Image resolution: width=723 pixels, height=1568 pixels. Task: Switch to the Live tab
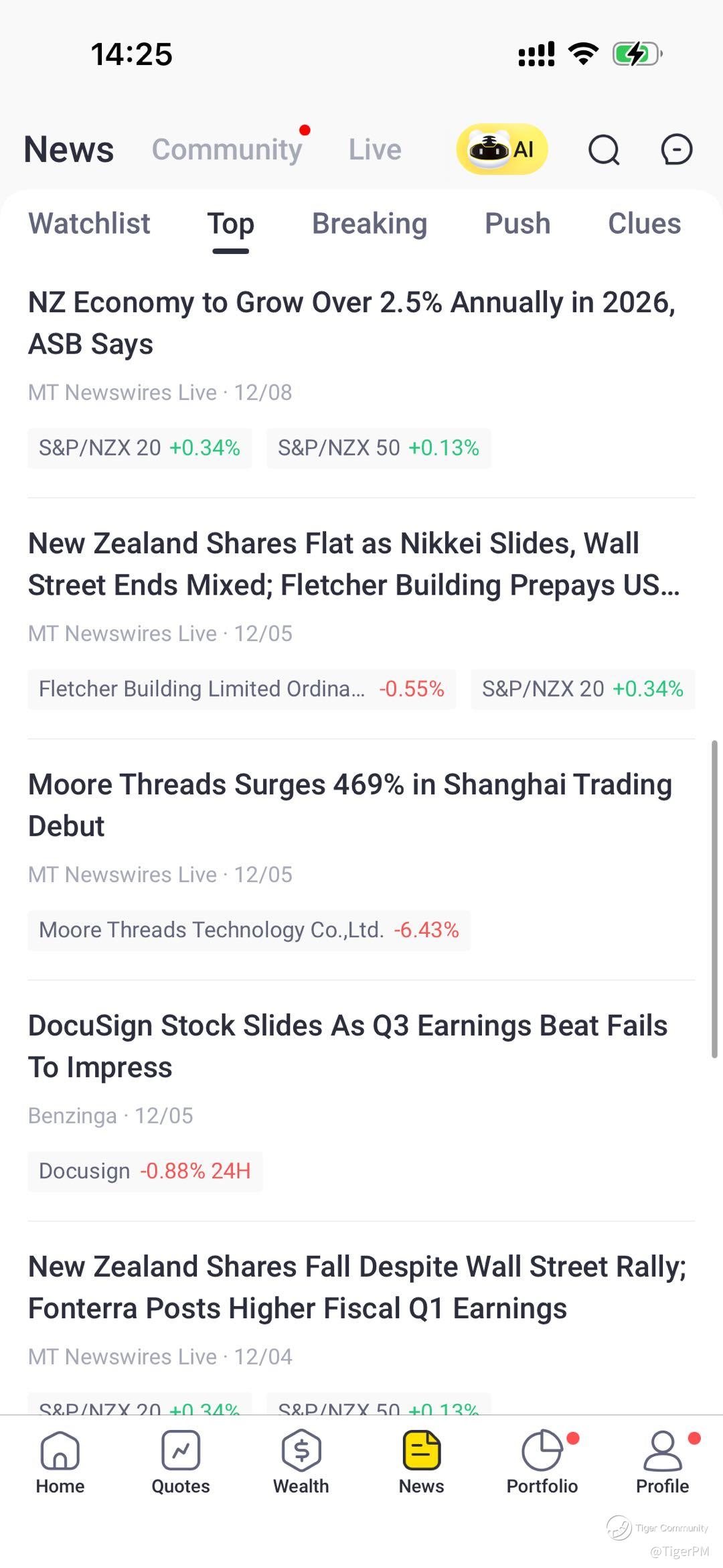pos(375,149)
